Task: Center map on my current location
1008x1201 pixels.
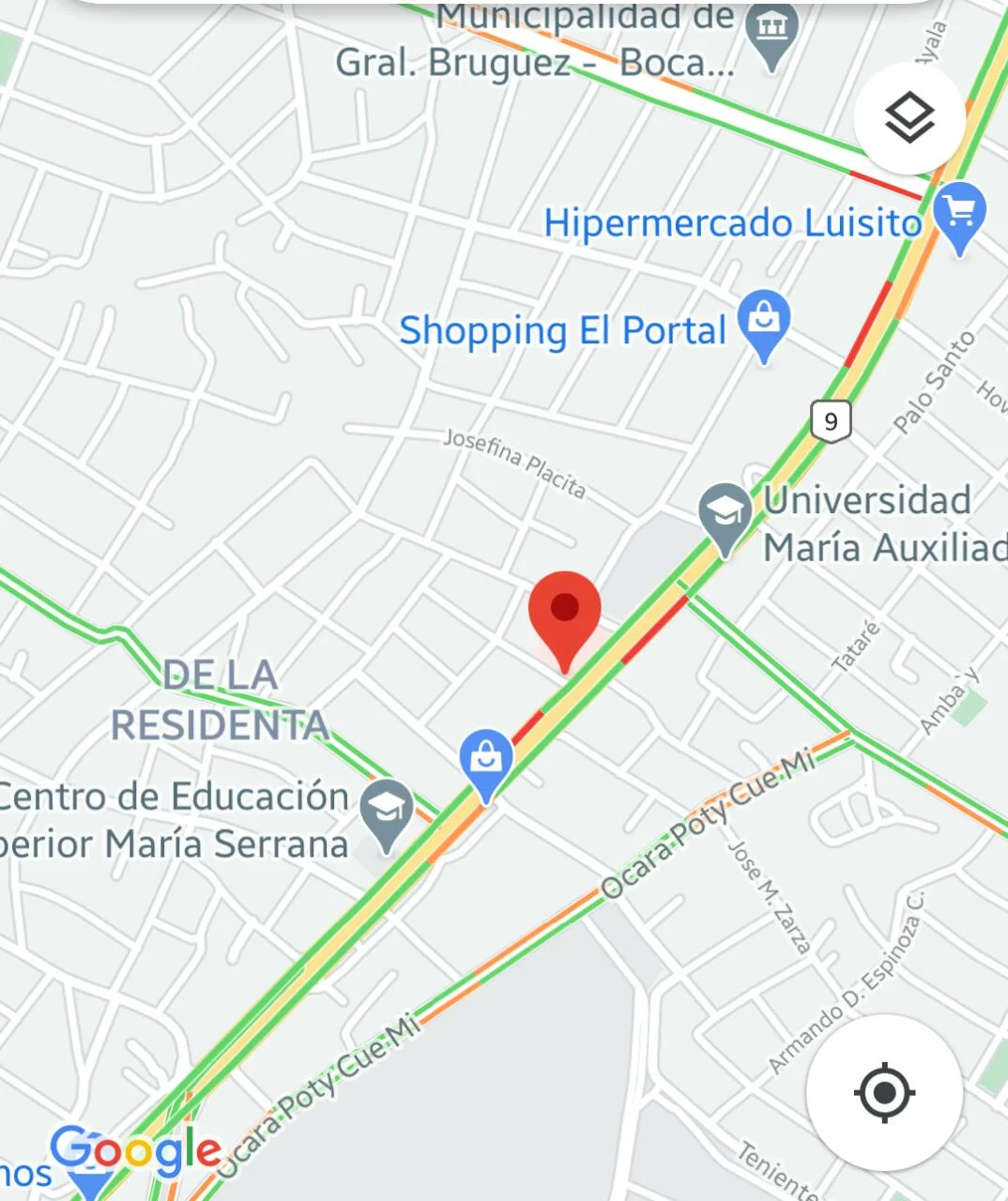Action: 884,1093
